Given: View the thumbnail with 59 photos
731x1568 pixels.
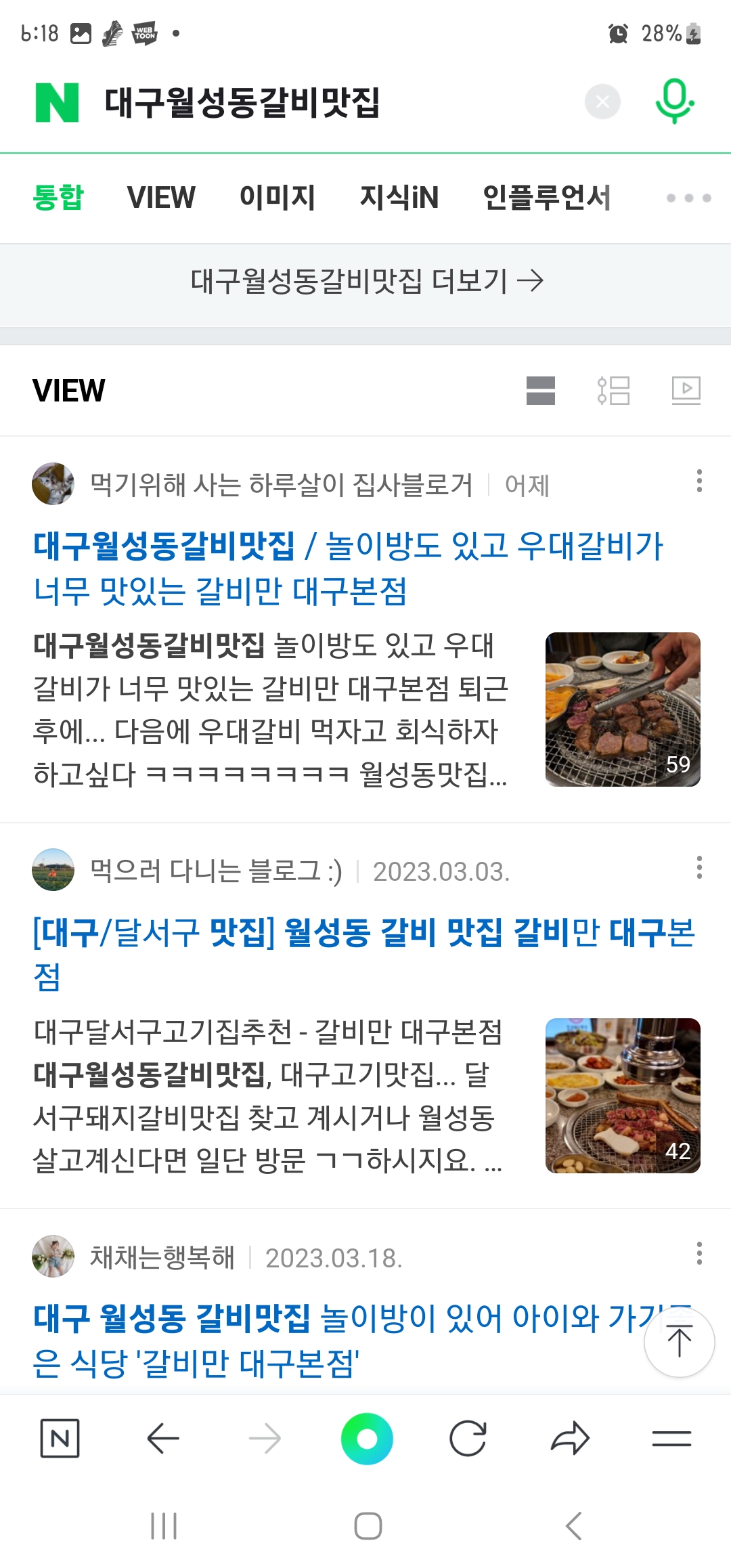Looking at the screenshot, I should 623,710.
